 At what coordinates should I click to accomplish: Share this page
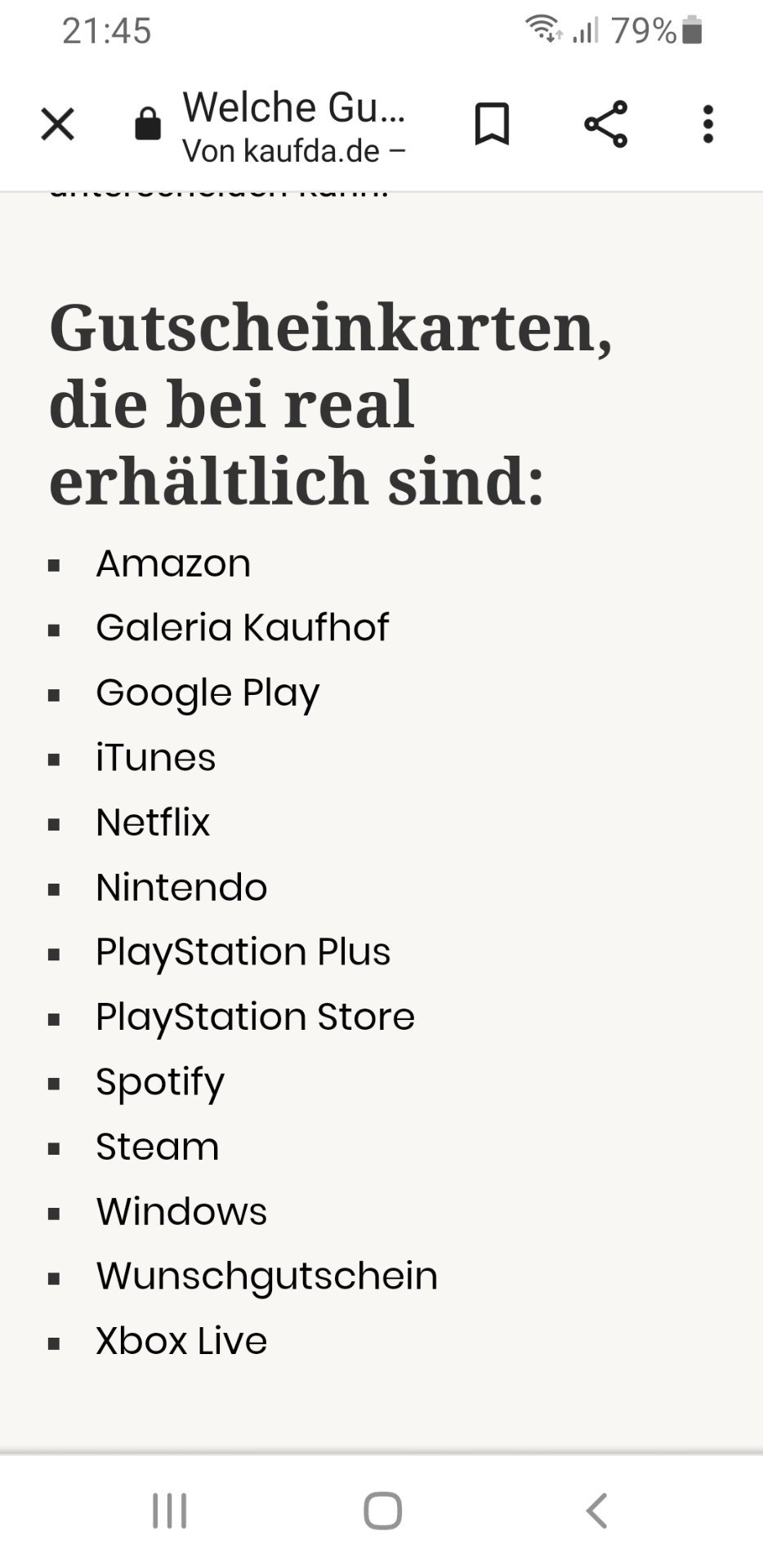(605, 125)
